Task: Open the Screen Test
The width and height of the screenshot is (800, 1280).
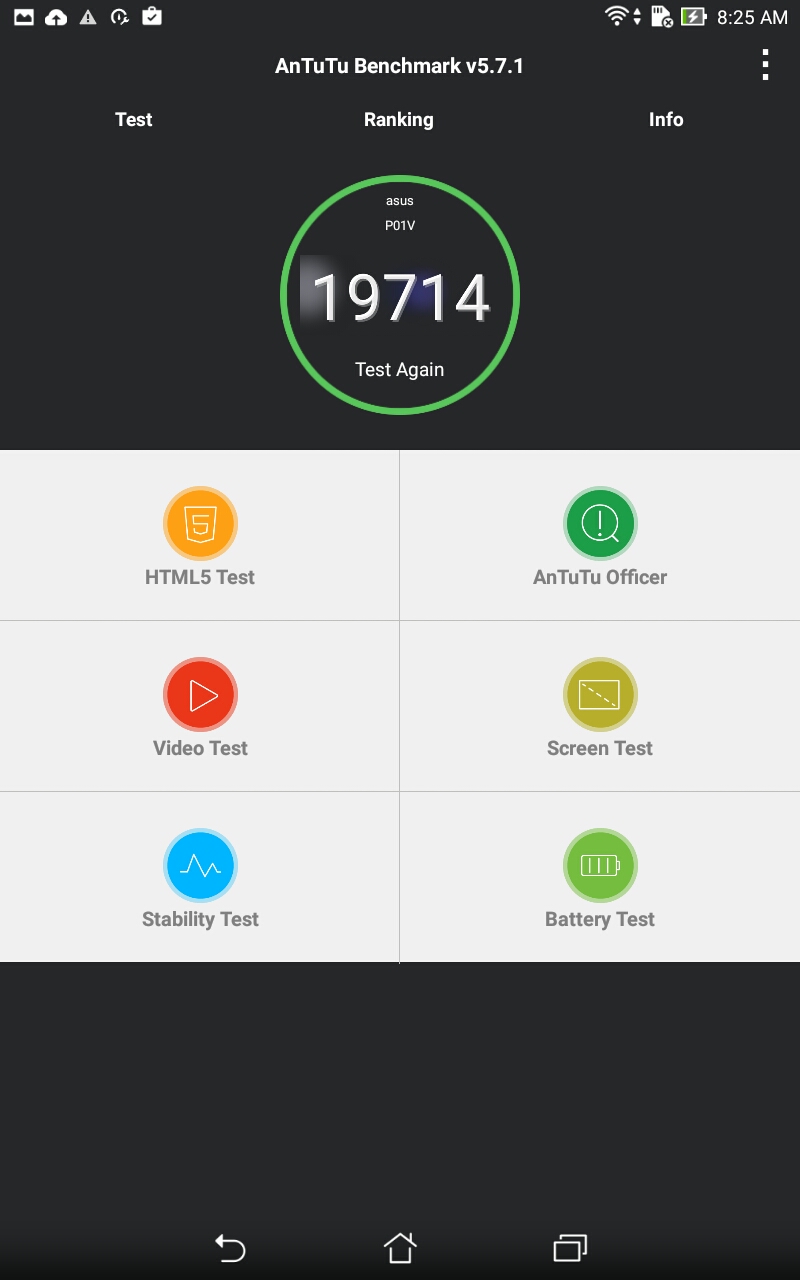Action: pyautogui.click(x=600, y=707)
